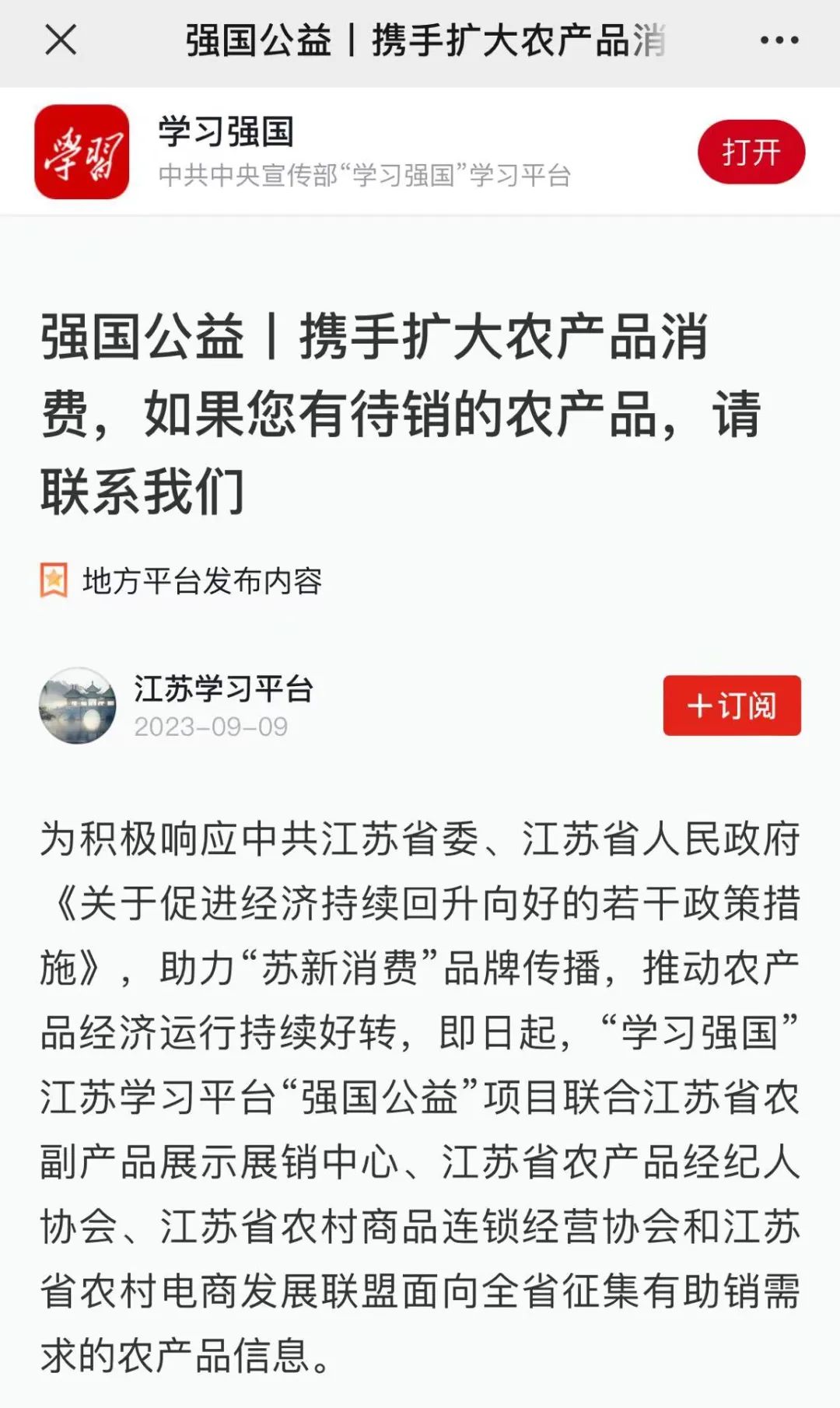Close the article page
Screen dimensions: 840x1408
61,40
